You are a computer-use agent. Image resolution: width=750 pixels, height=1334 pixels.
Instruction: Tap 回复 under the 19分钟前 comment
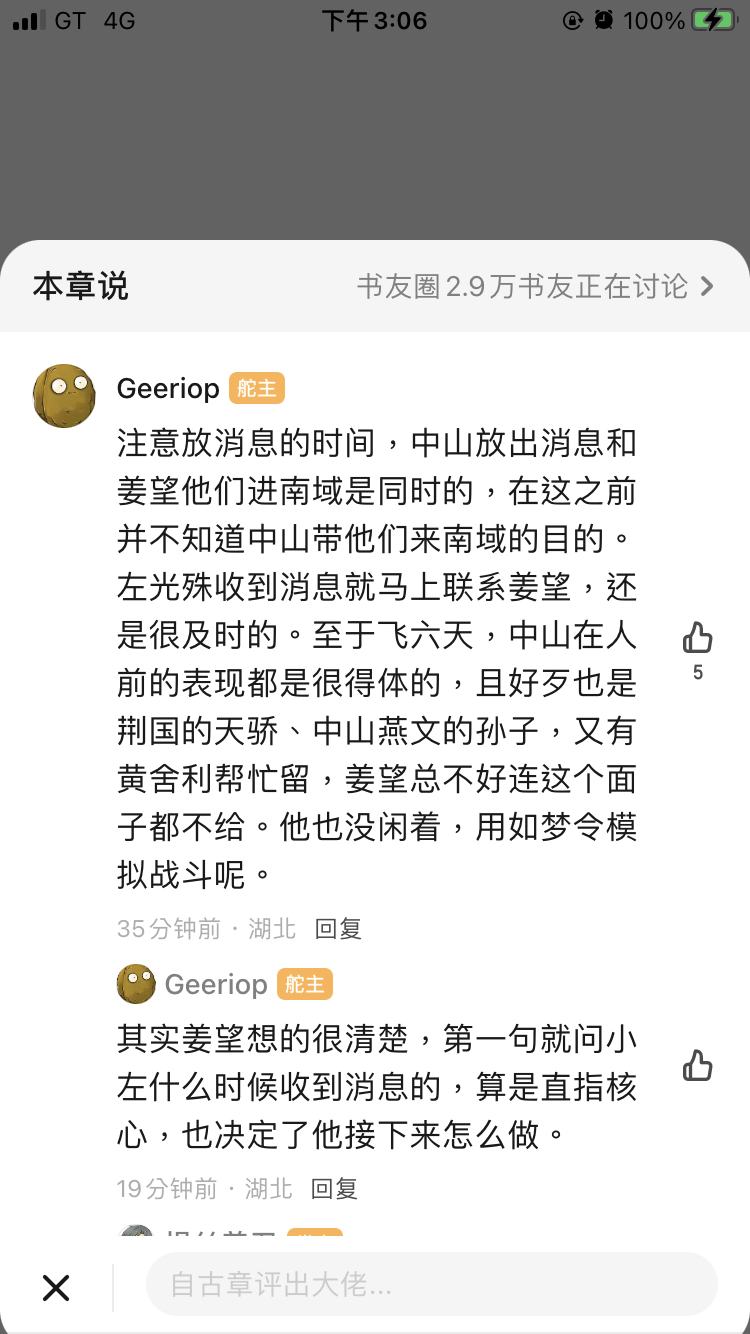[333, 1189]
